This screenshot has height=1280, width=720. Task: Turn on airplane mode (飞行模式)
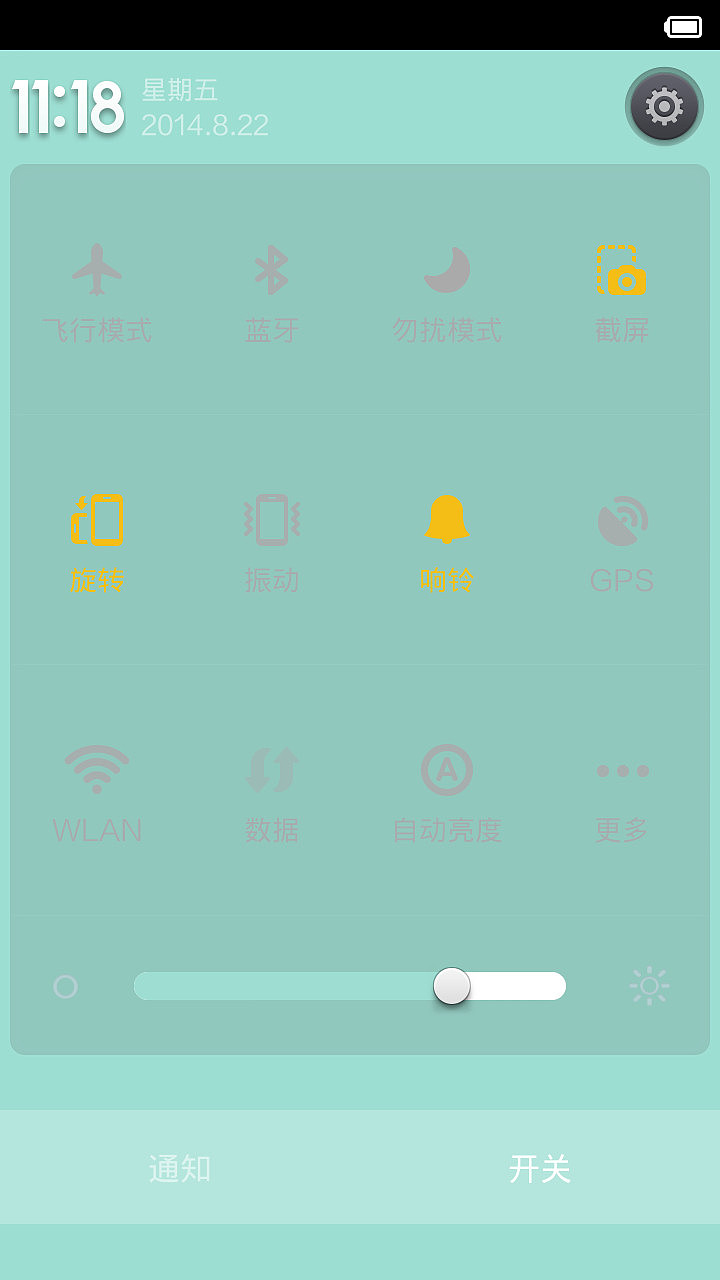97,290
